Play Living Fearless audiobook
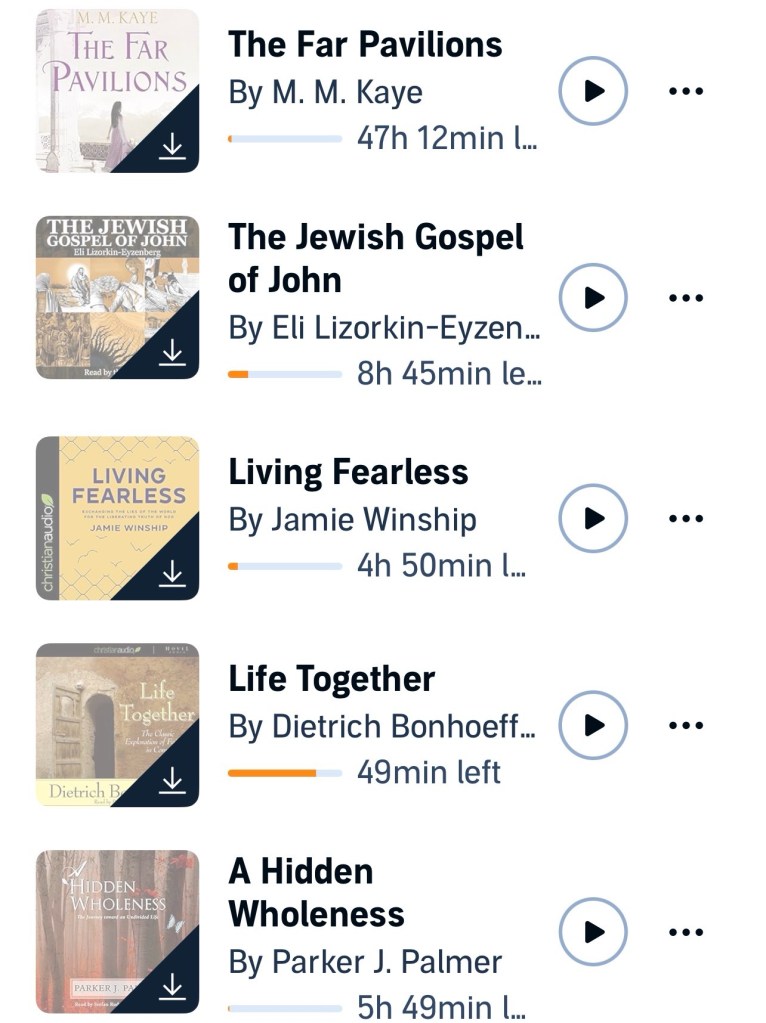Viewport: 766px width, 1023px height. click(593, 518)
